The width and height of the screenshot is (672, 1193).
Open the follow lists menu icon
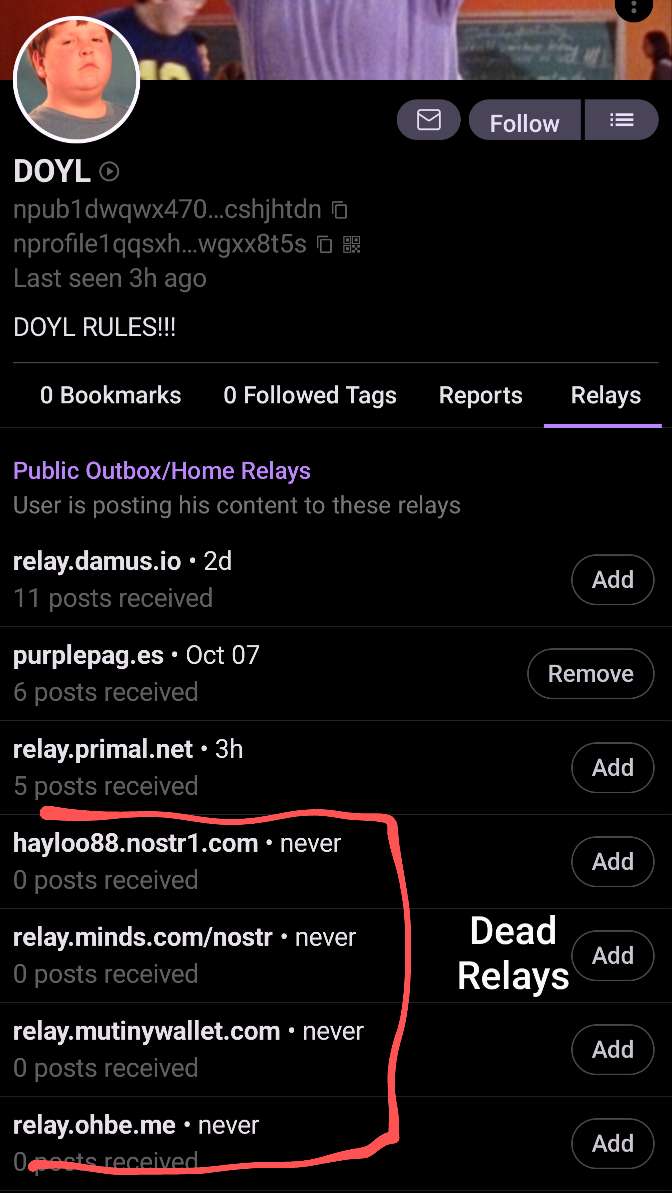(622, 120)
